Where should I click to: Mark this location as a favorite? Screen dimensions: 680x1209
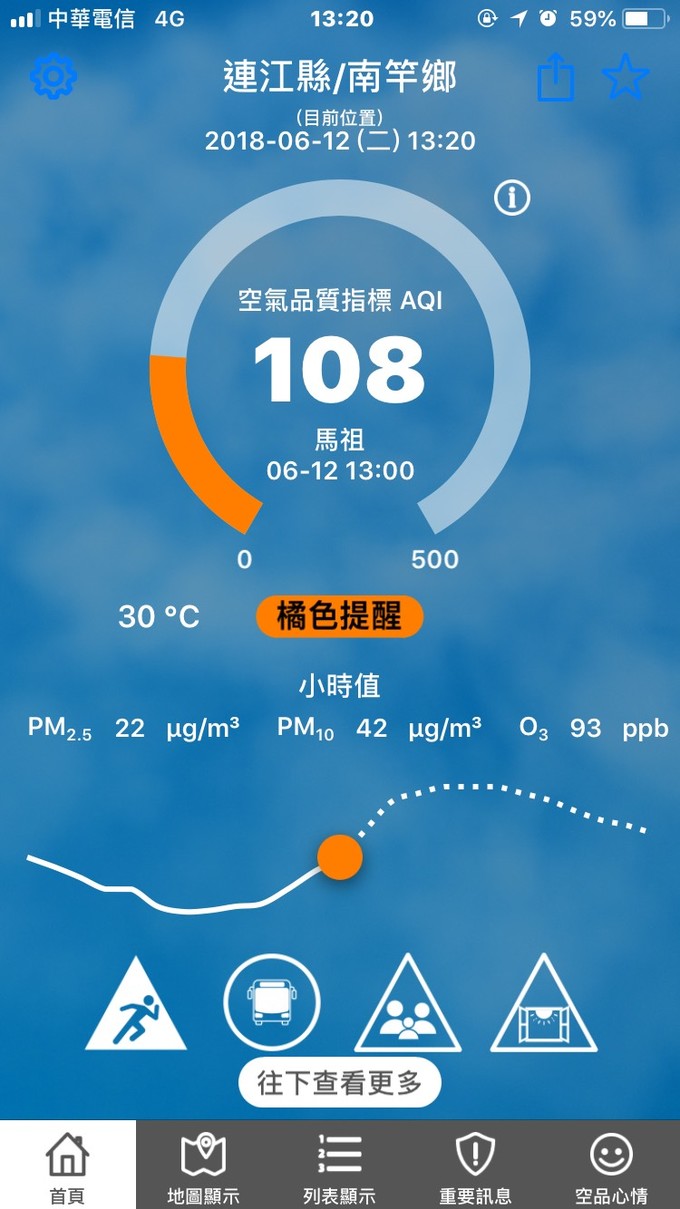point(626,77)
